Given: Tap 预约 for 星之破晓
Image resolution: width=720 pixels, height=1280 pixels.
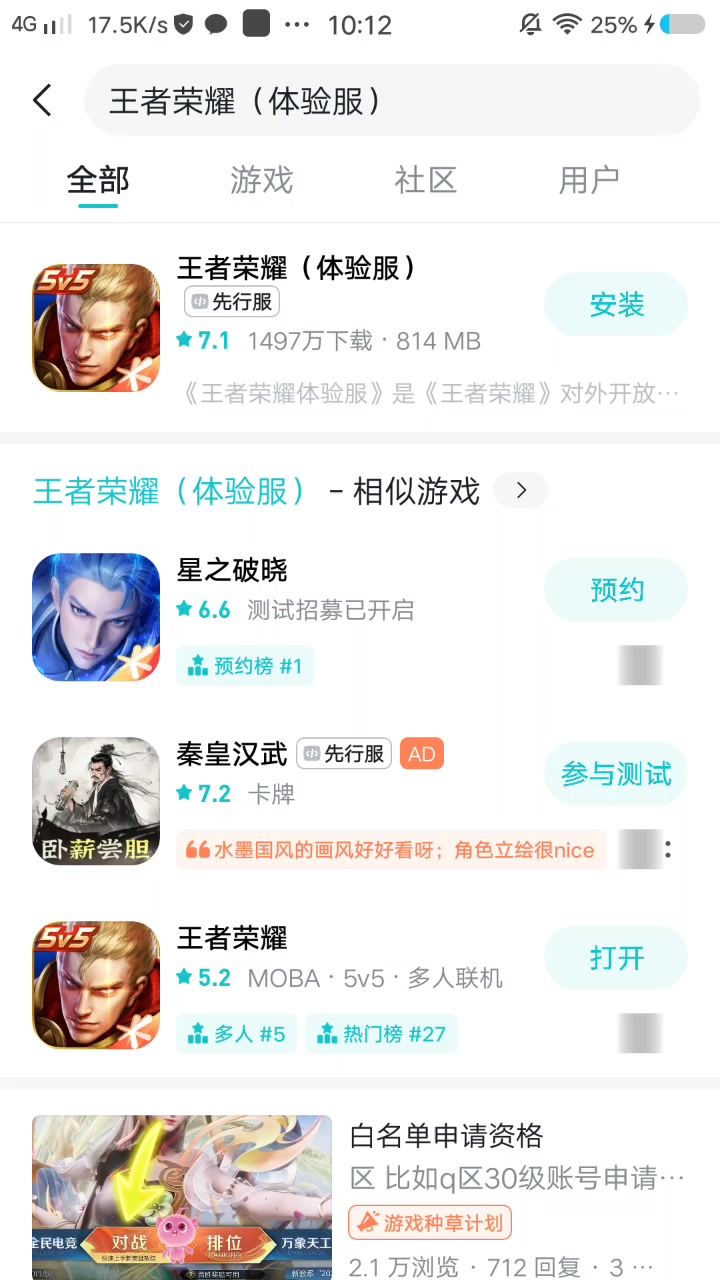Looking at the screenshot, I should pyautogui.click(x=616, y=590).
